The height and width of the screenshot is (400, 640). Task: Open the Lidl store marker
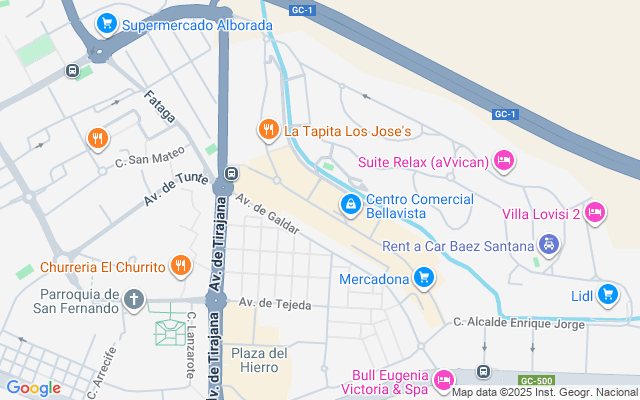608,294
